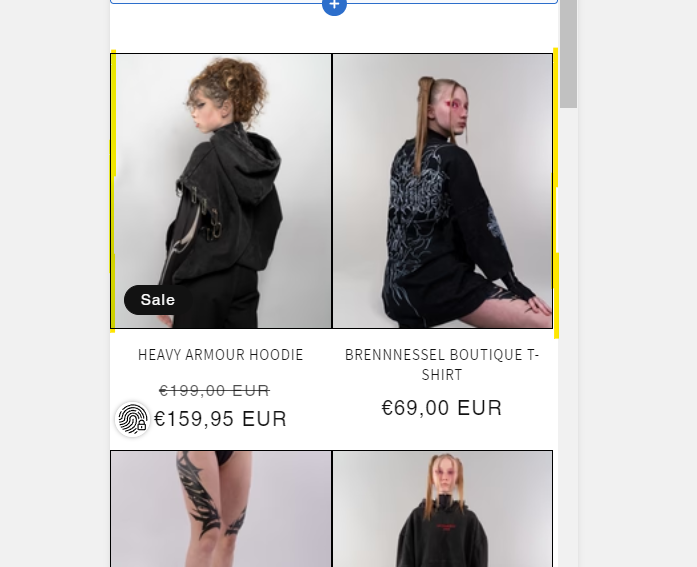Open the Heavy Armour Hoodie product image

[221, 190]
